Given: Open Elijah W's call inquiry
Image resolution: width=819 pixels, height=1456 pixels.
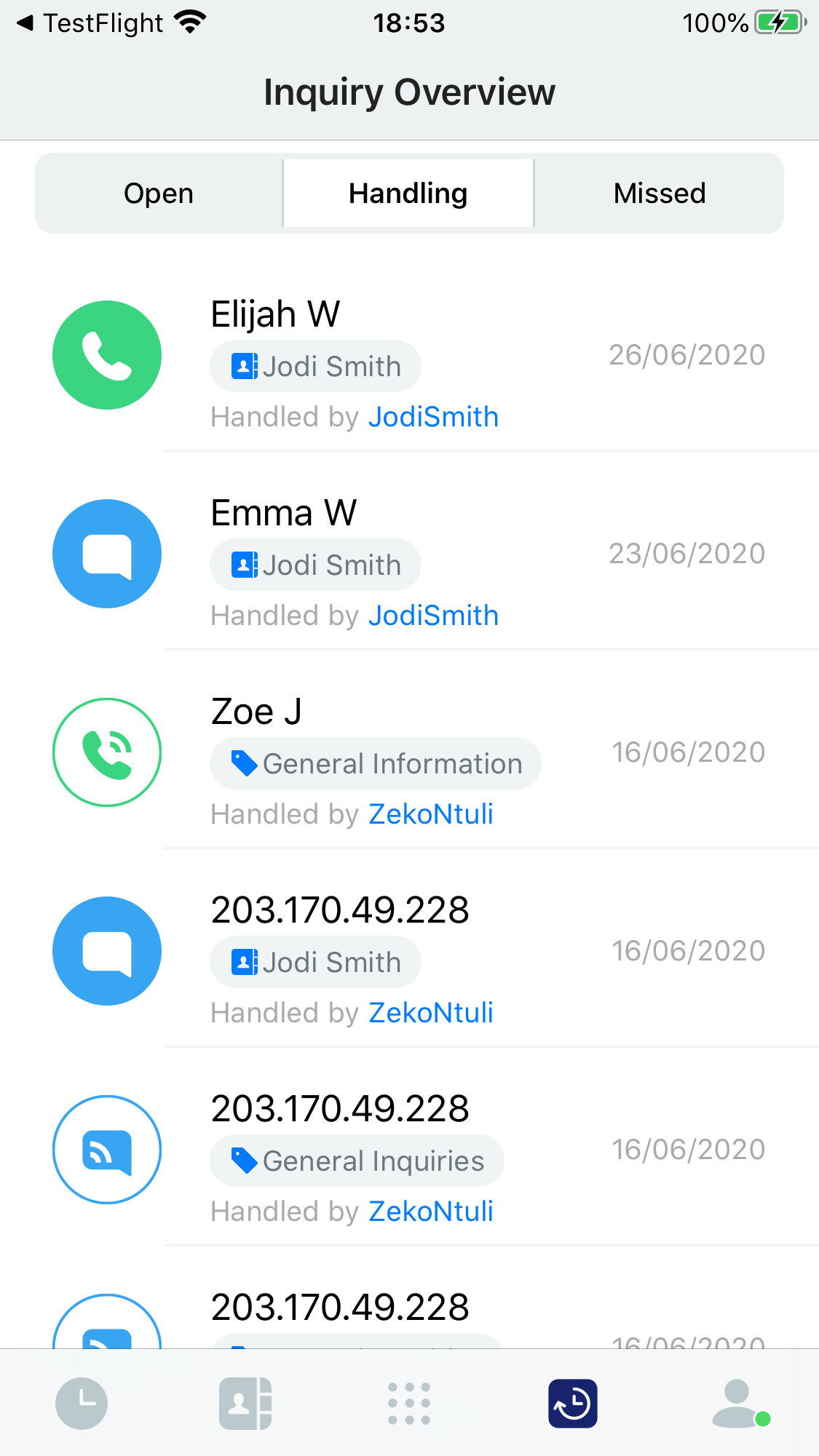Looking at the screenshot, I should [x=437, y=357].
